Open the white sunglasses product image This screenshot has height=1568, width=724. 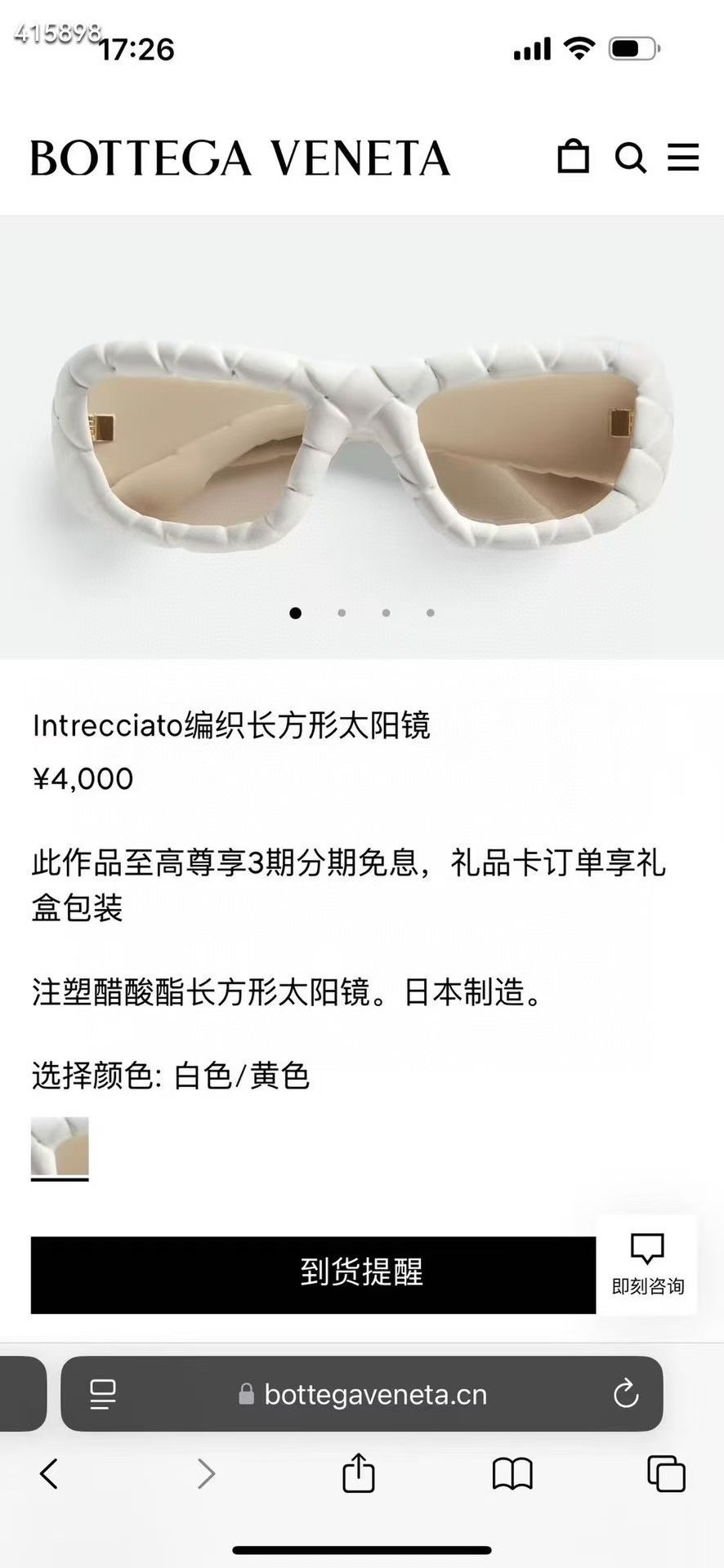[362, 439]
